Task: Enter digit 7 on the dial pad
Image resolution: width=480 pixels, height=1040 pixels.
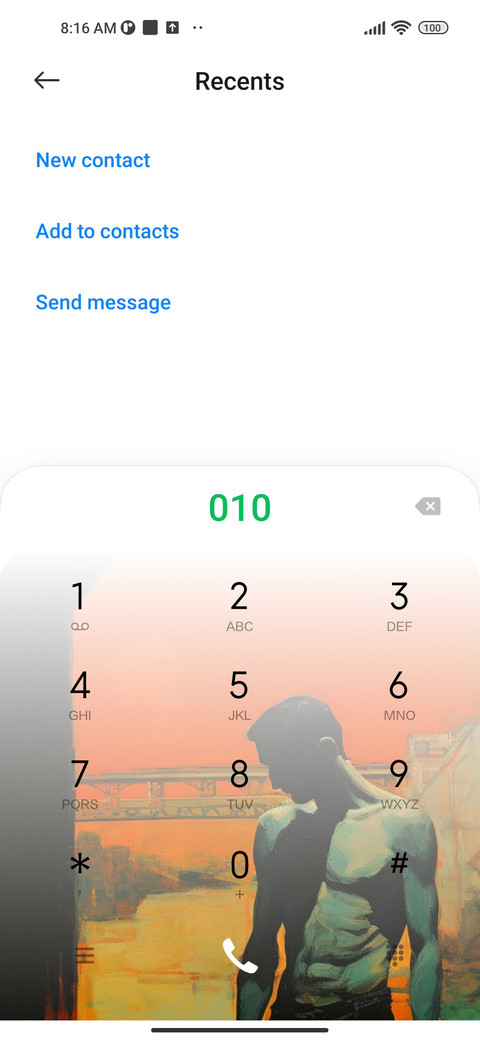Action: pos(80,783)
